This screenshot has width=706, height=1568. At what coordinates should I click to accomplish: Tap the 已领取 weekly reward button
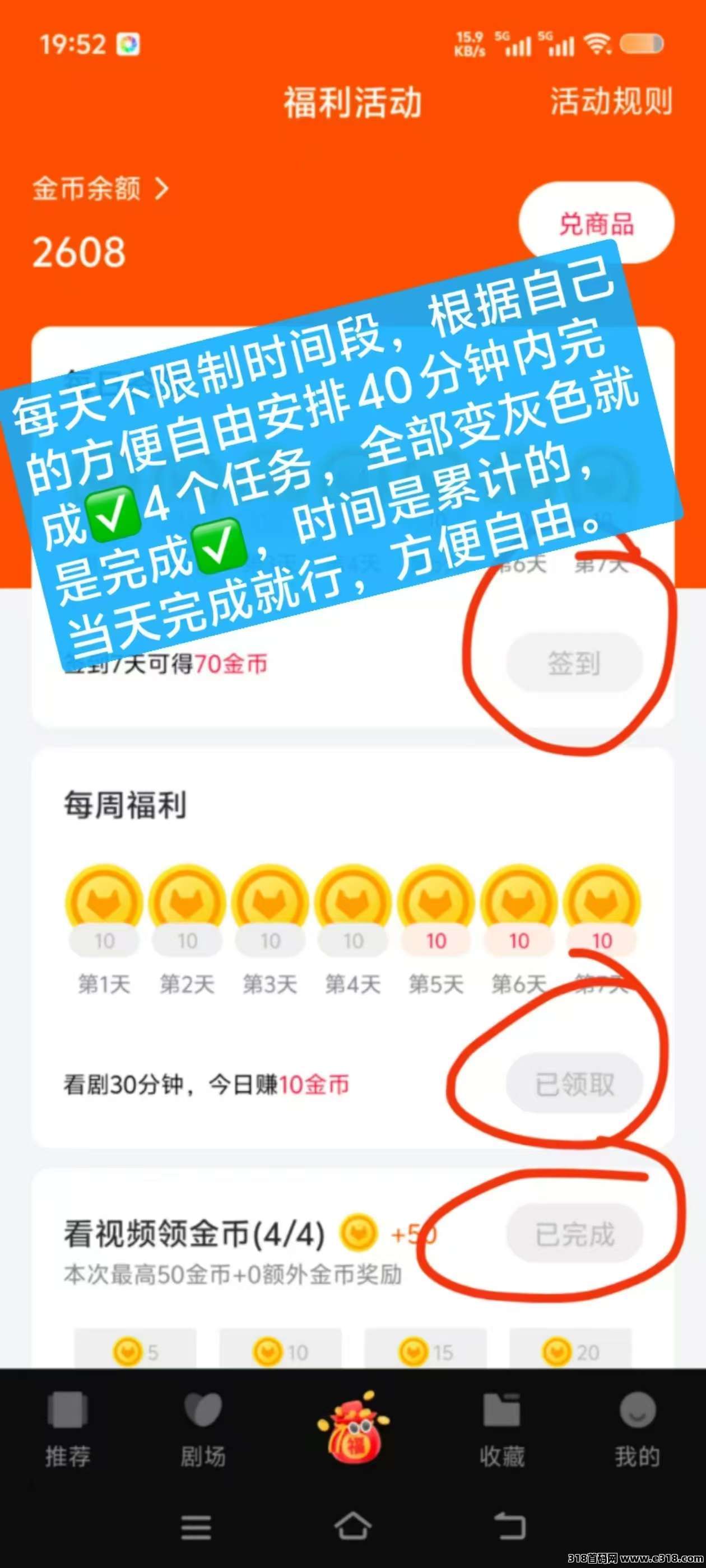pyautogui.click(x=574, y=1084)
